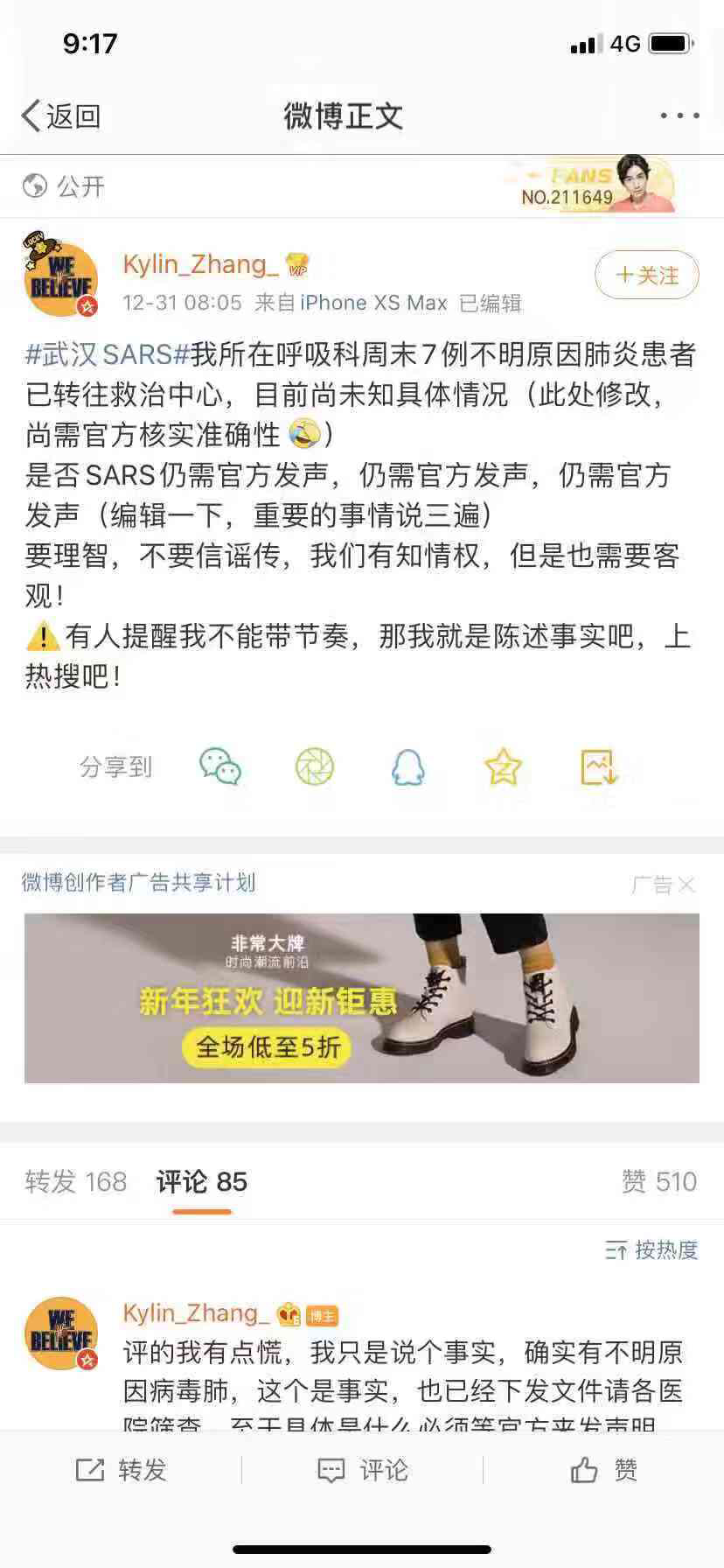Open the three-dot overflow menu
Viewport: 724px width, 1568px height.
[x=679, y=115]
